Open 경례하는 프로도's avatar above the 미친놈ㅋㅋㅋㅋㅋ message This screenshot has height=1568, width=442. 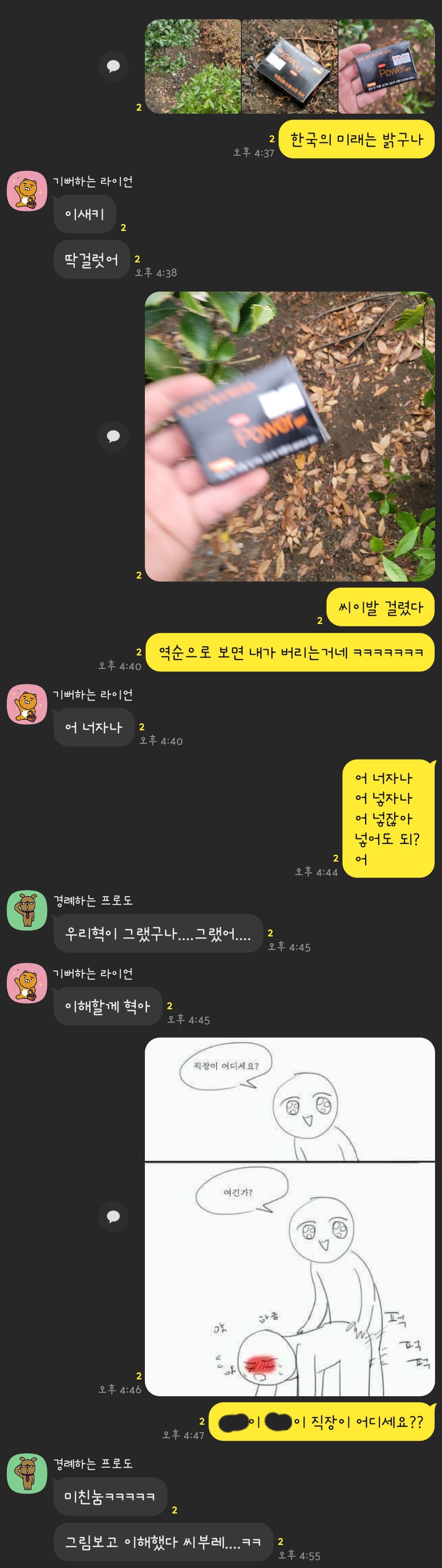pos(27,1474)
